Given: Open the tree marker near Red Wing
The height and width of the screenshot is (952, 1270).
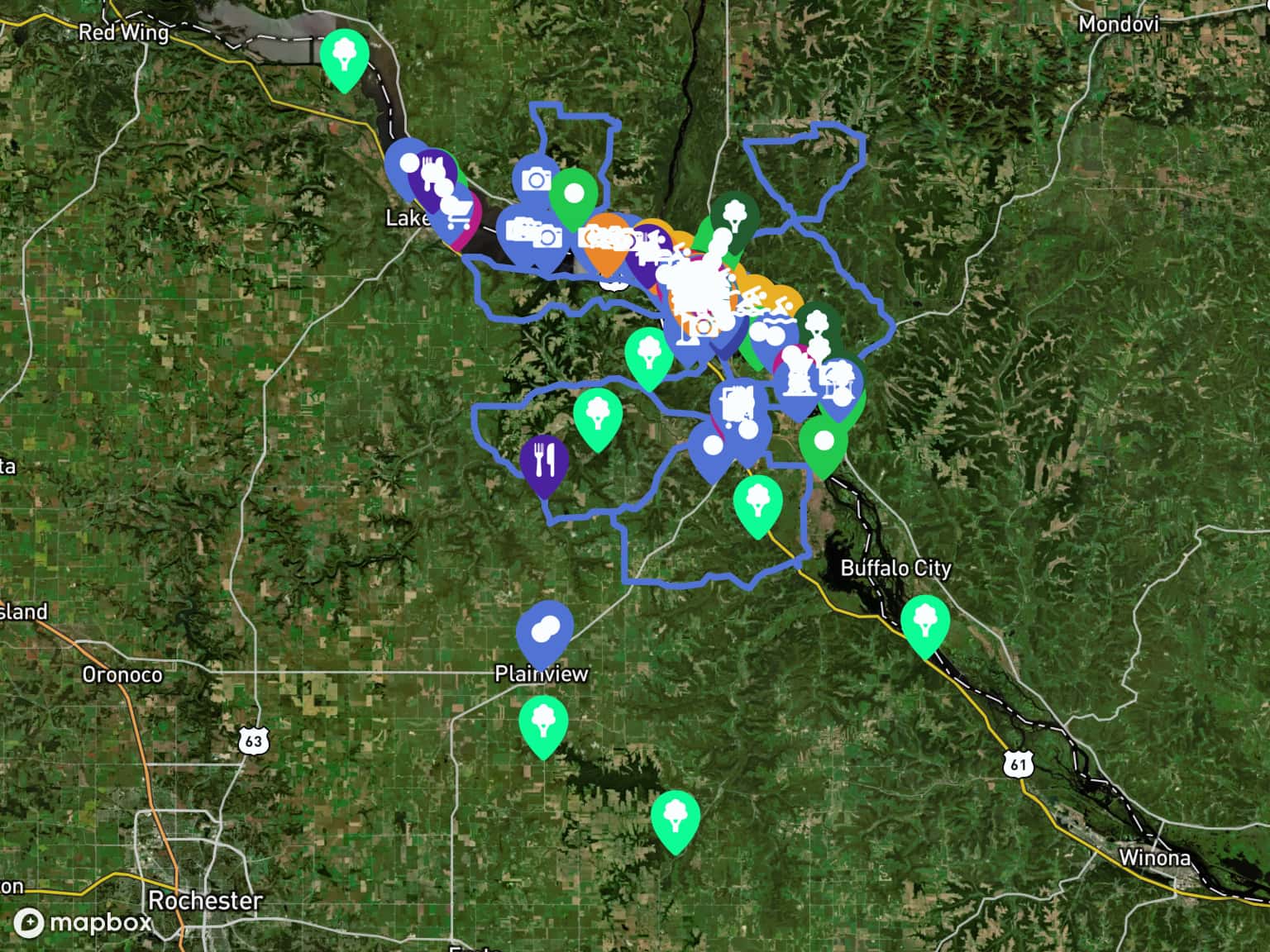Looking at the screenshot, I should point(344,56).
